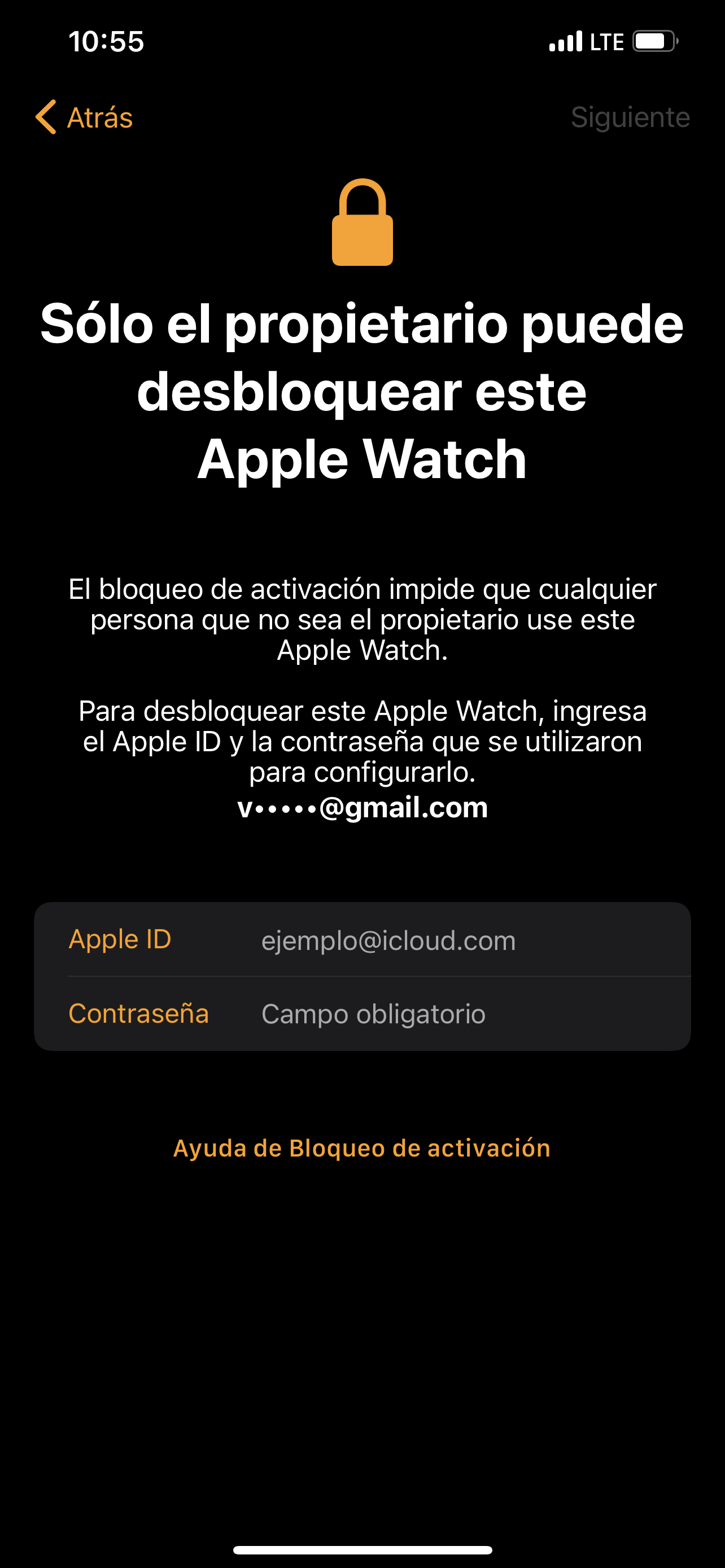Viewport: 725px width, 1568px height.
Task: Focus the Apple ID email field
Action: [362, 939]
